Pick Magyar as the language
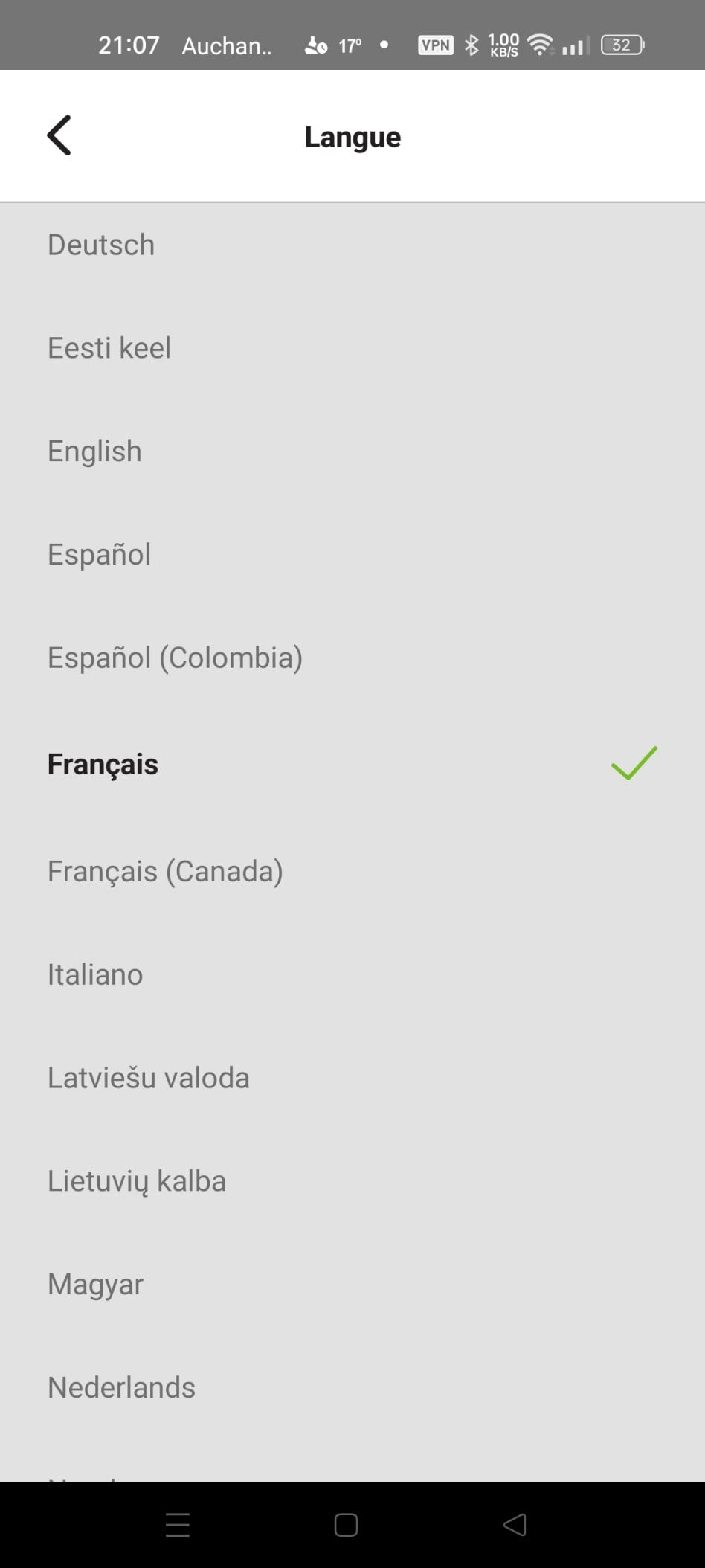Screen dimensions: 705x1568 (x=95, y=1285)
